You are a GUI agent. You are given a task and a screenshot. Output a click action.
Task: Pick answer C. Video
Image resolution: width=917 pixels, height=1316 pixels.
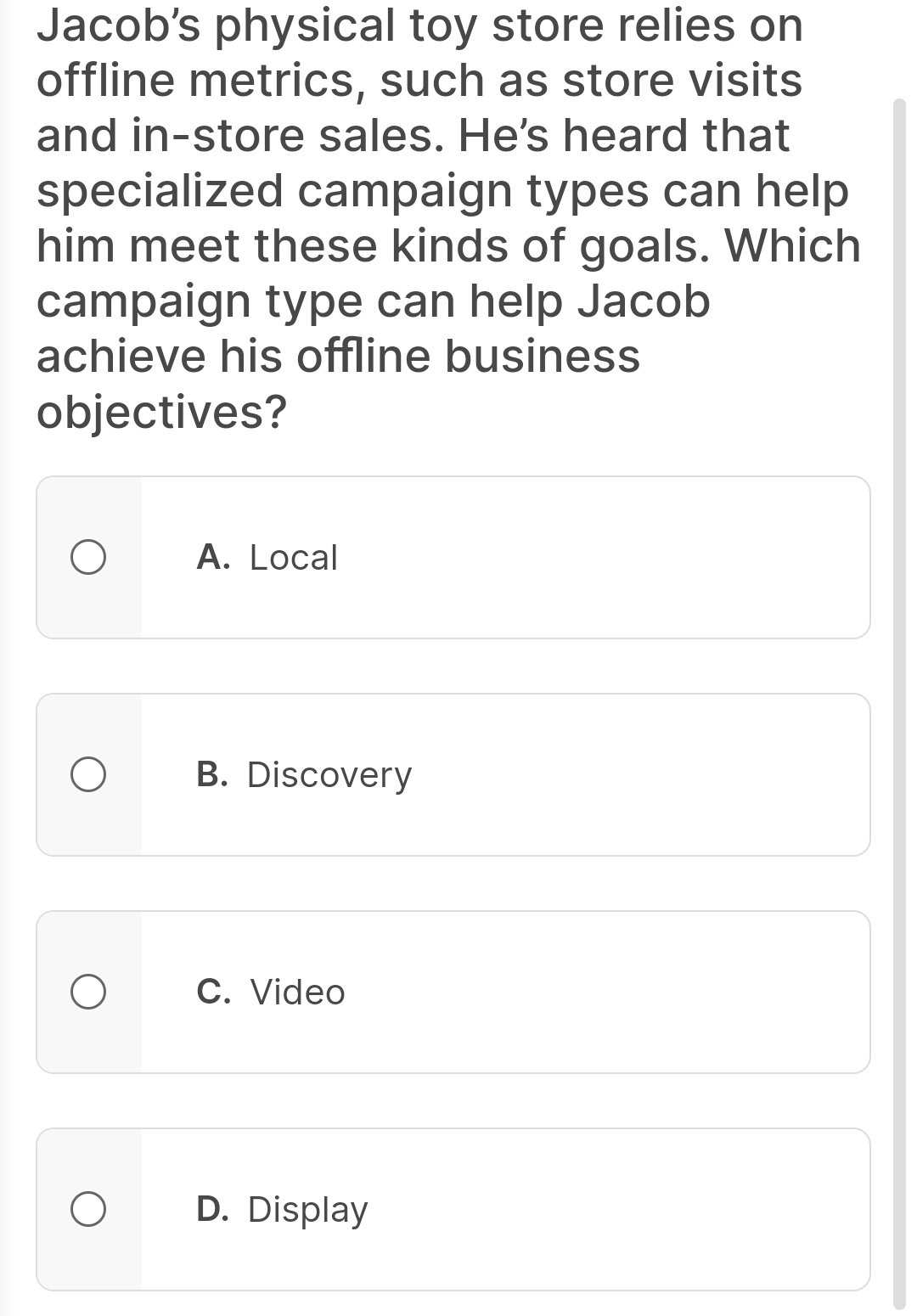coord(88,993)
